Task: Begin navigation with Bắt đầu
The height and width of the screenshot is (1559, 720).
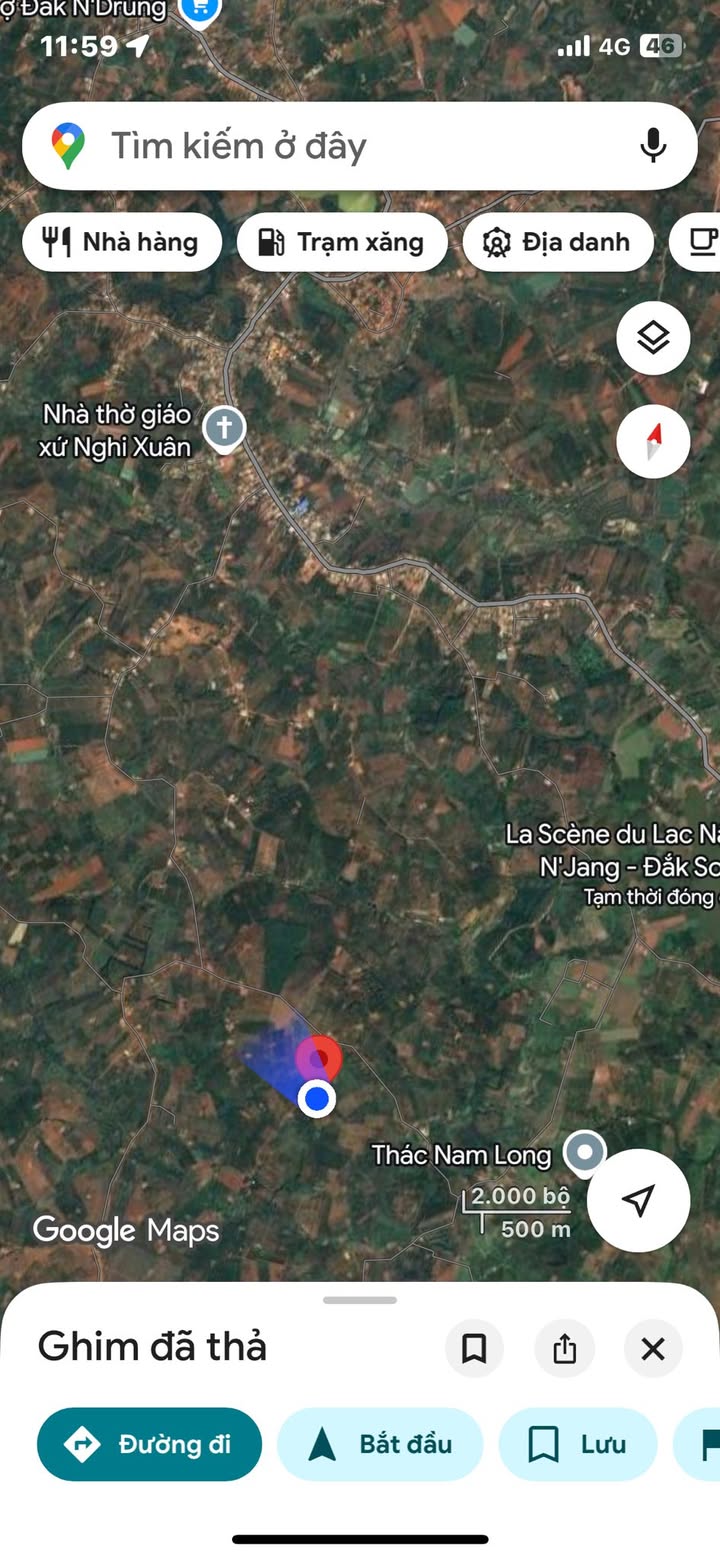Action: [380, 1444]
